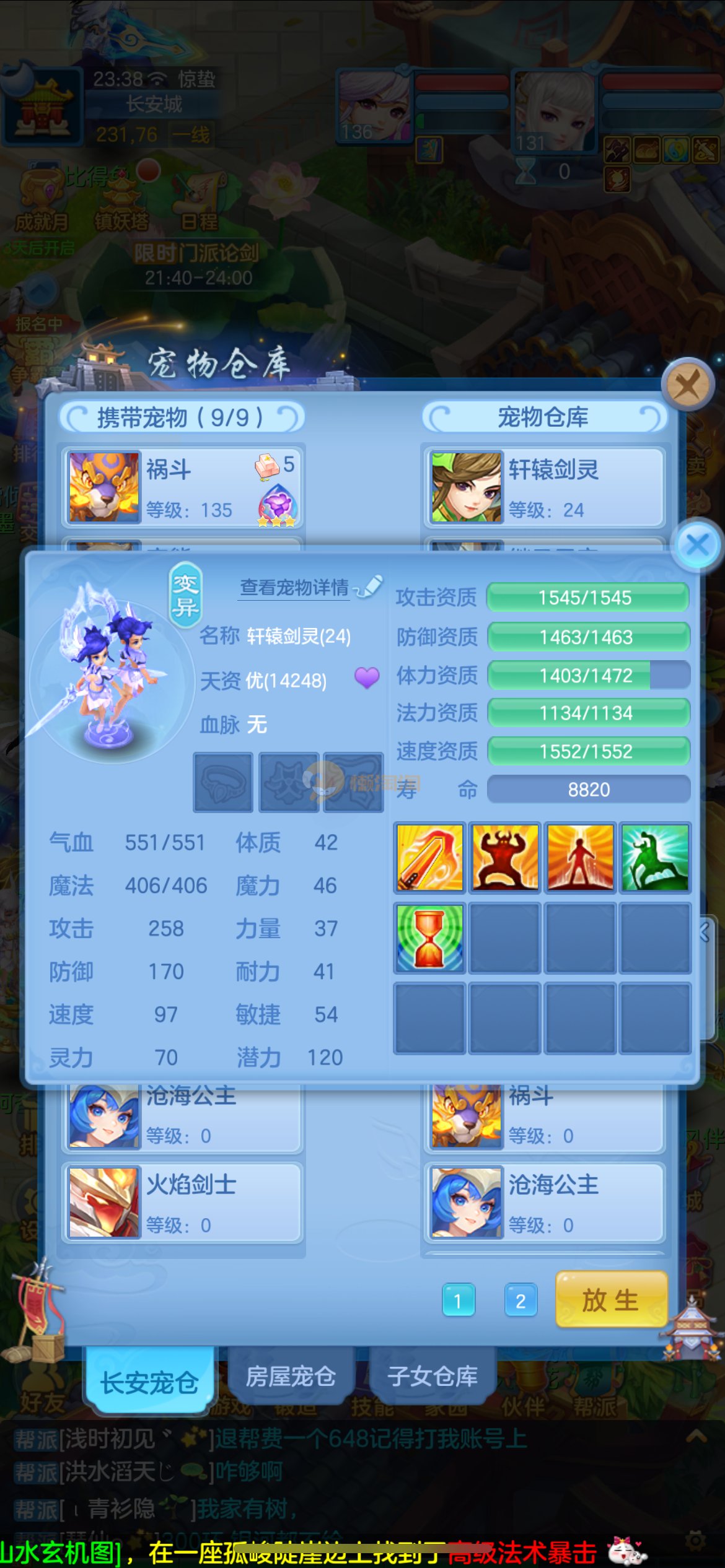Image resolution: width=725 pixels, height=1568 pixels.
Task: Tap the pet collar equipment slot
Action: [x=223, y=782]
